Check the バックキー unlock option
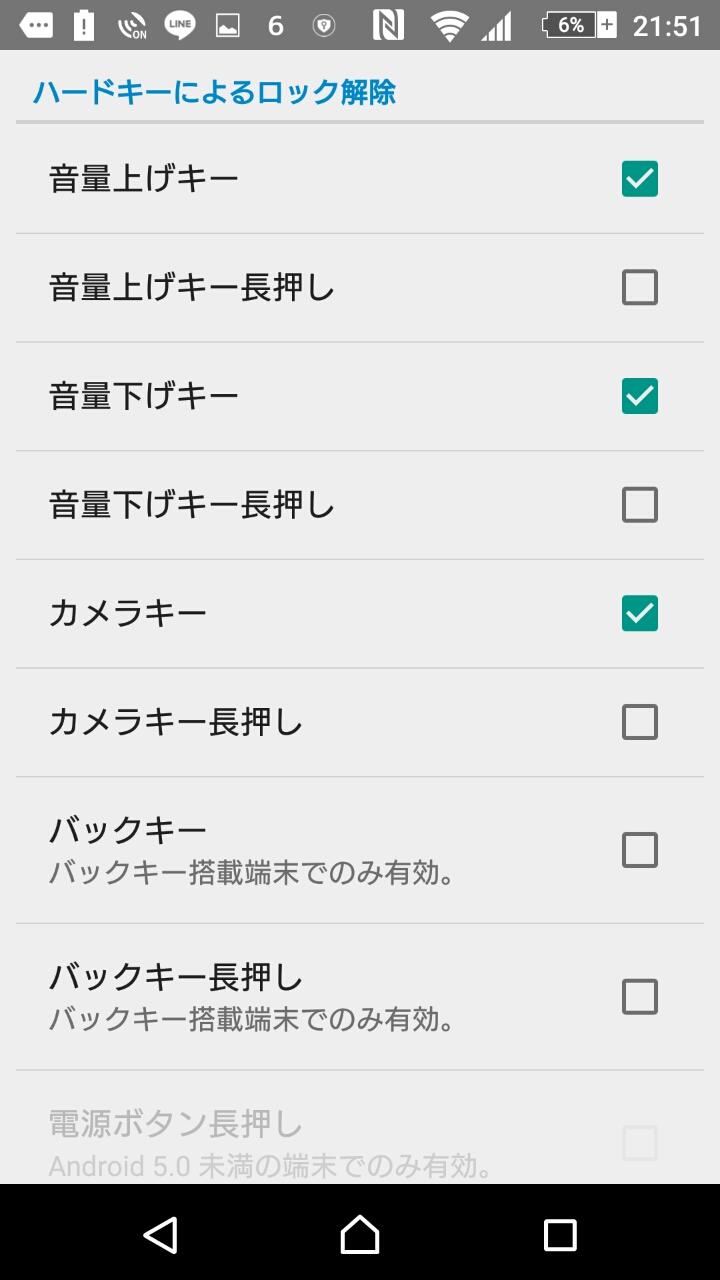 pyautogui.click(x=639, y=849)
